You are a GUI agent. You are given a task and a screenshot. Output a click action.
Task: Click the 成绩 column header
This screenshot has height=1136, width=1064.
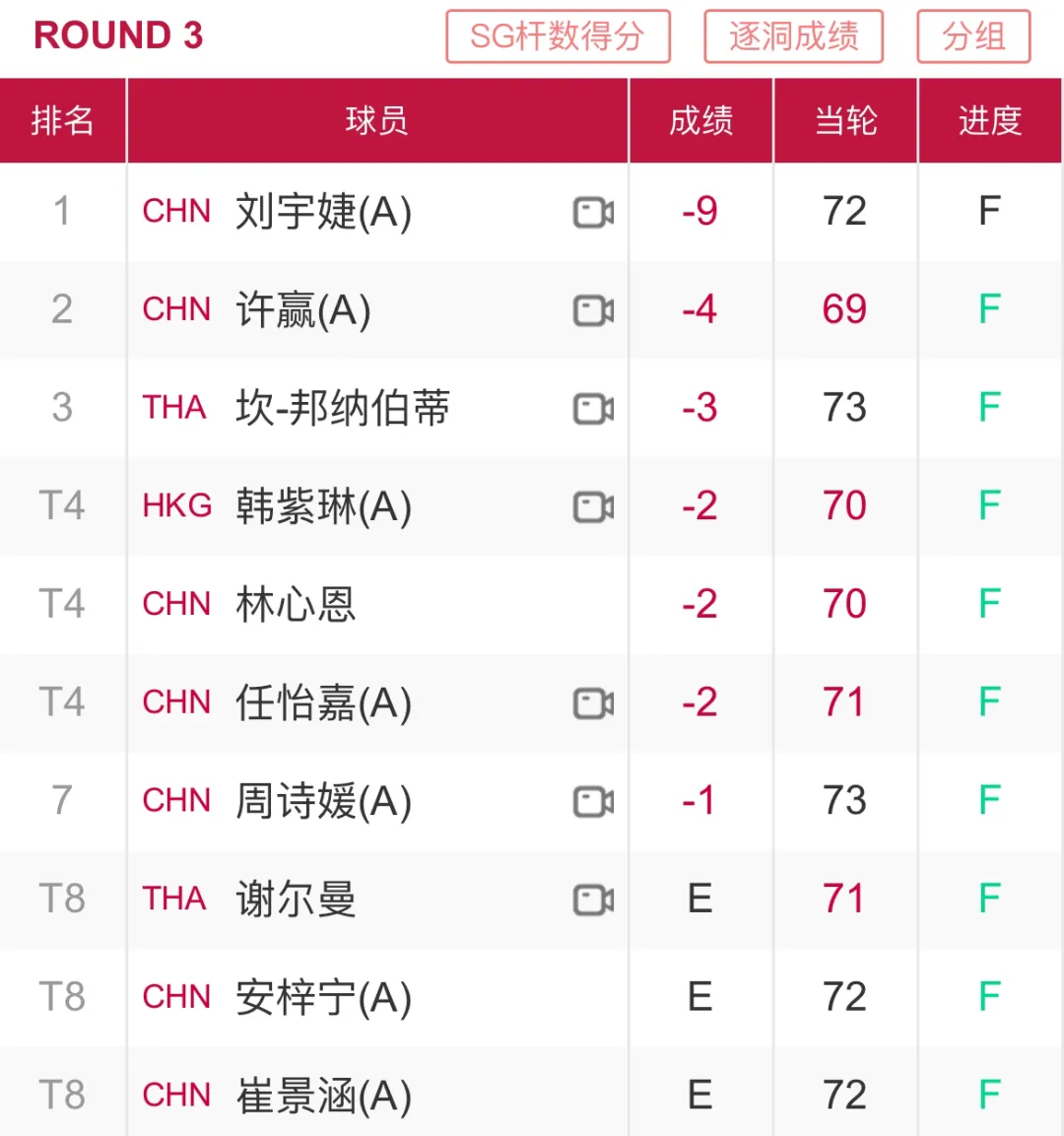(699, 120)
